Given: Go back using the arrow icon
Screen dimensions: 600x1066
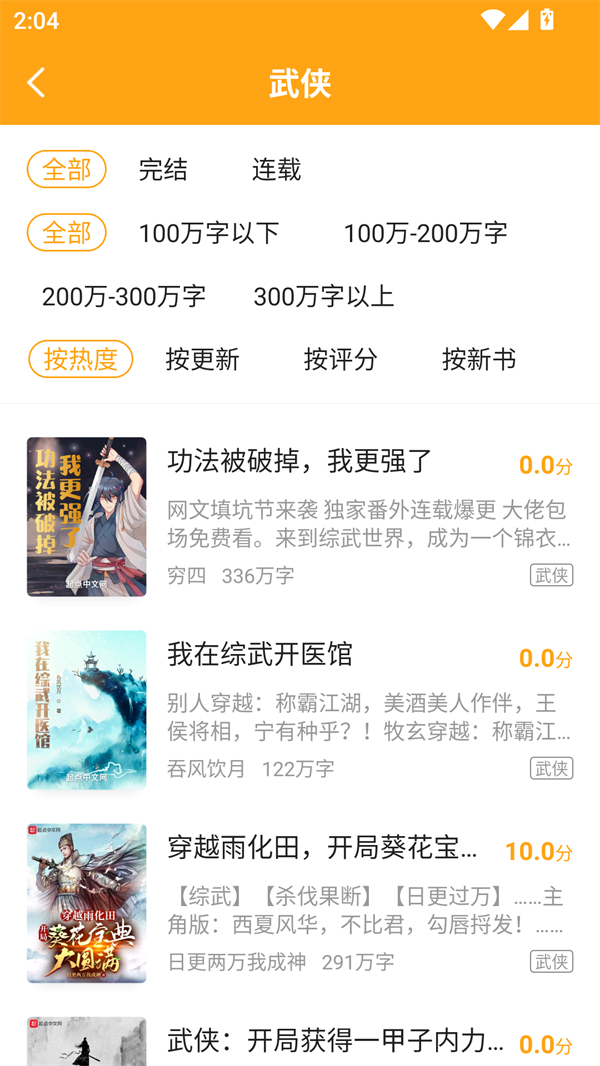Looking at the screenshot, I should (x=36, y=83).
